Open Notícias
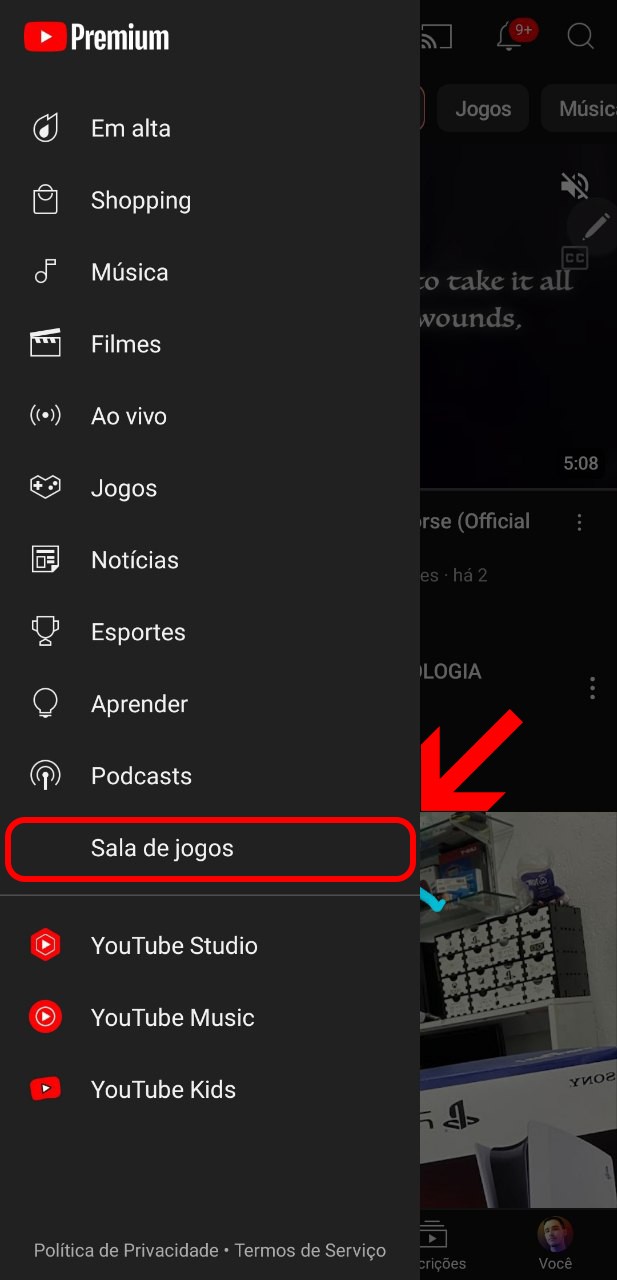This screenshot has height=1280, width=617. 210,560
